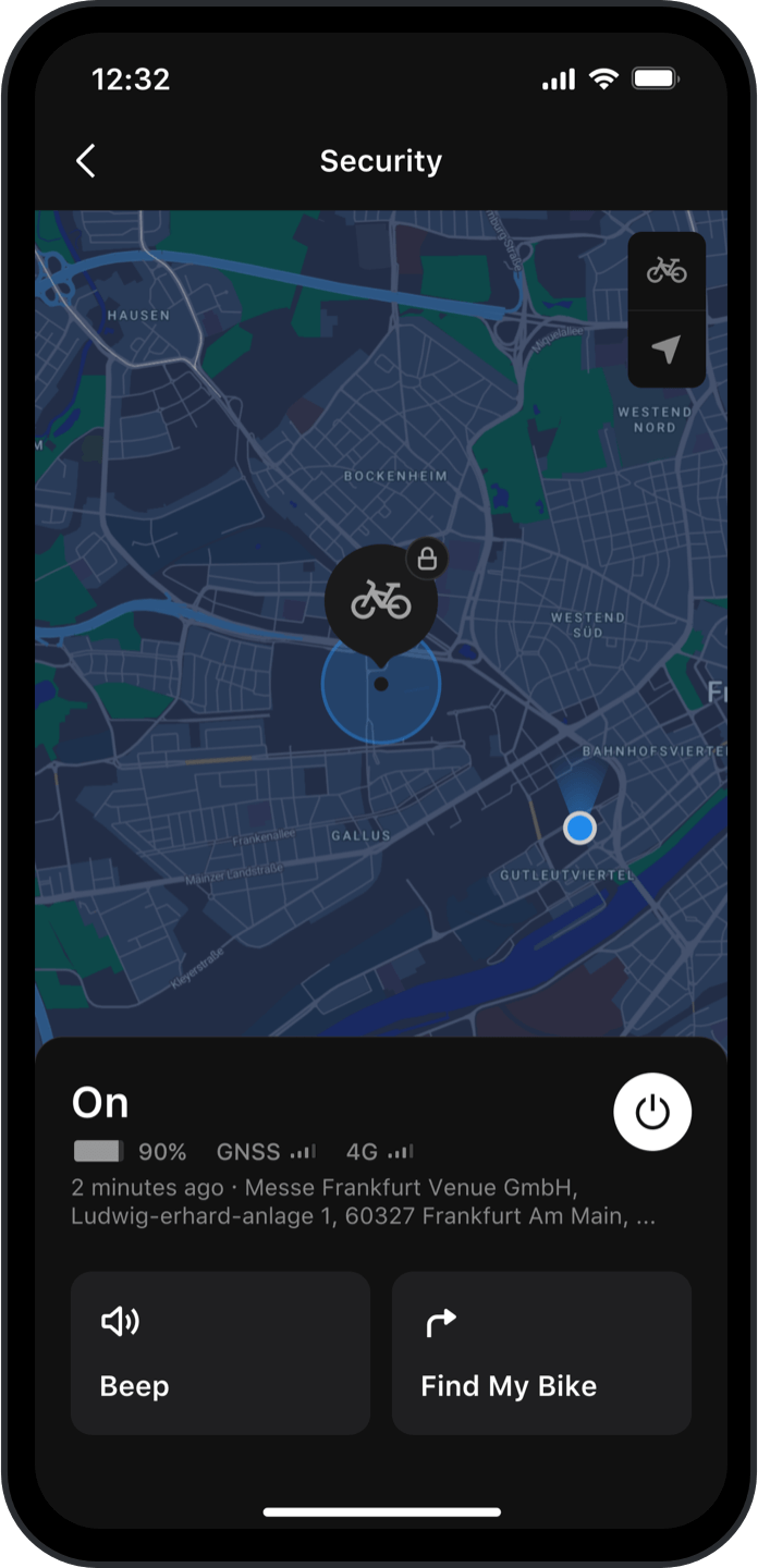
Task: Make the bike beep
Action: pos(220,1352)
